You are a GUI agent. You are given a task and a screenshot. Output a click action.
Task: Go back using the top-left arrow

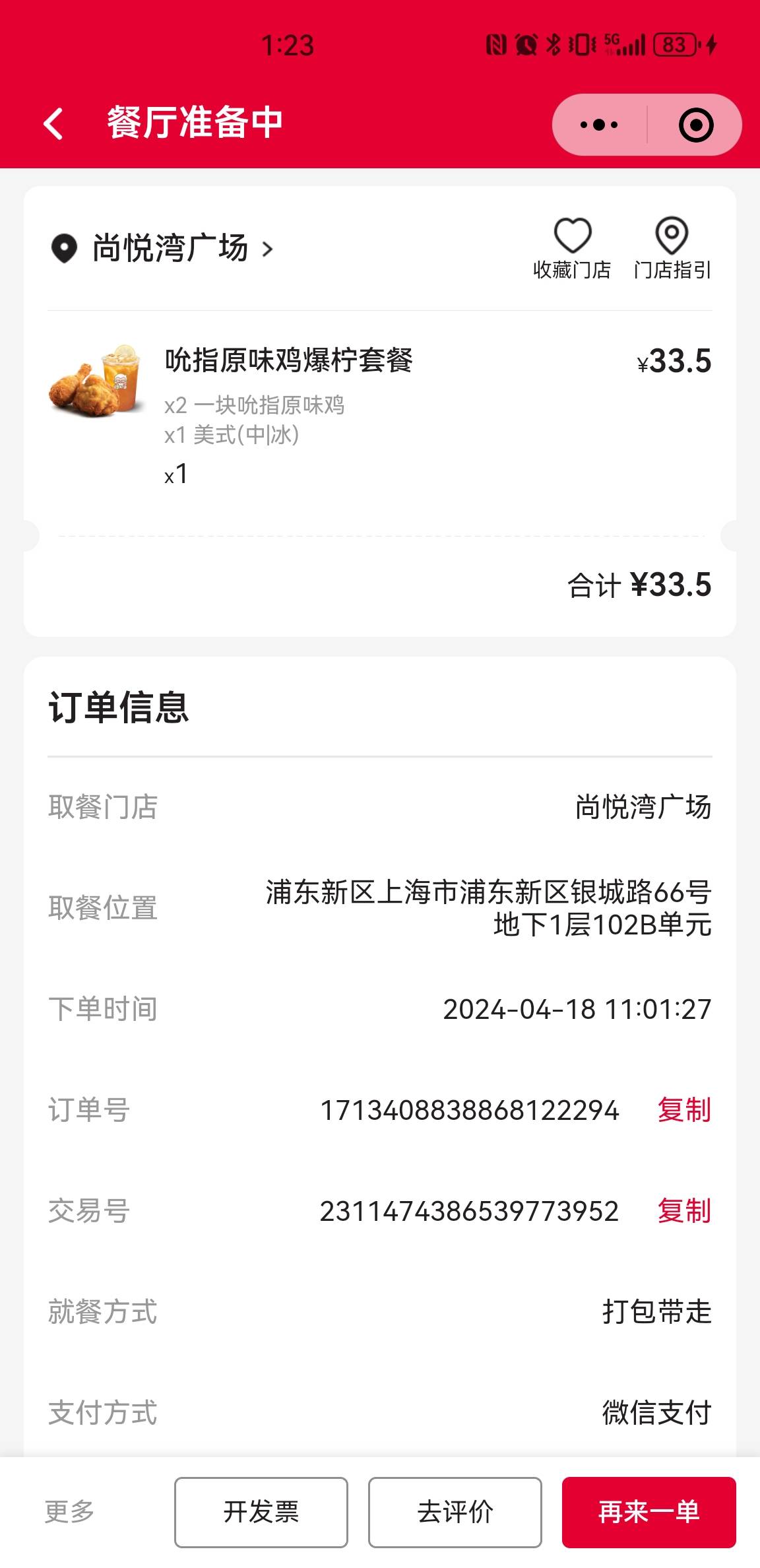click(53, 123)
